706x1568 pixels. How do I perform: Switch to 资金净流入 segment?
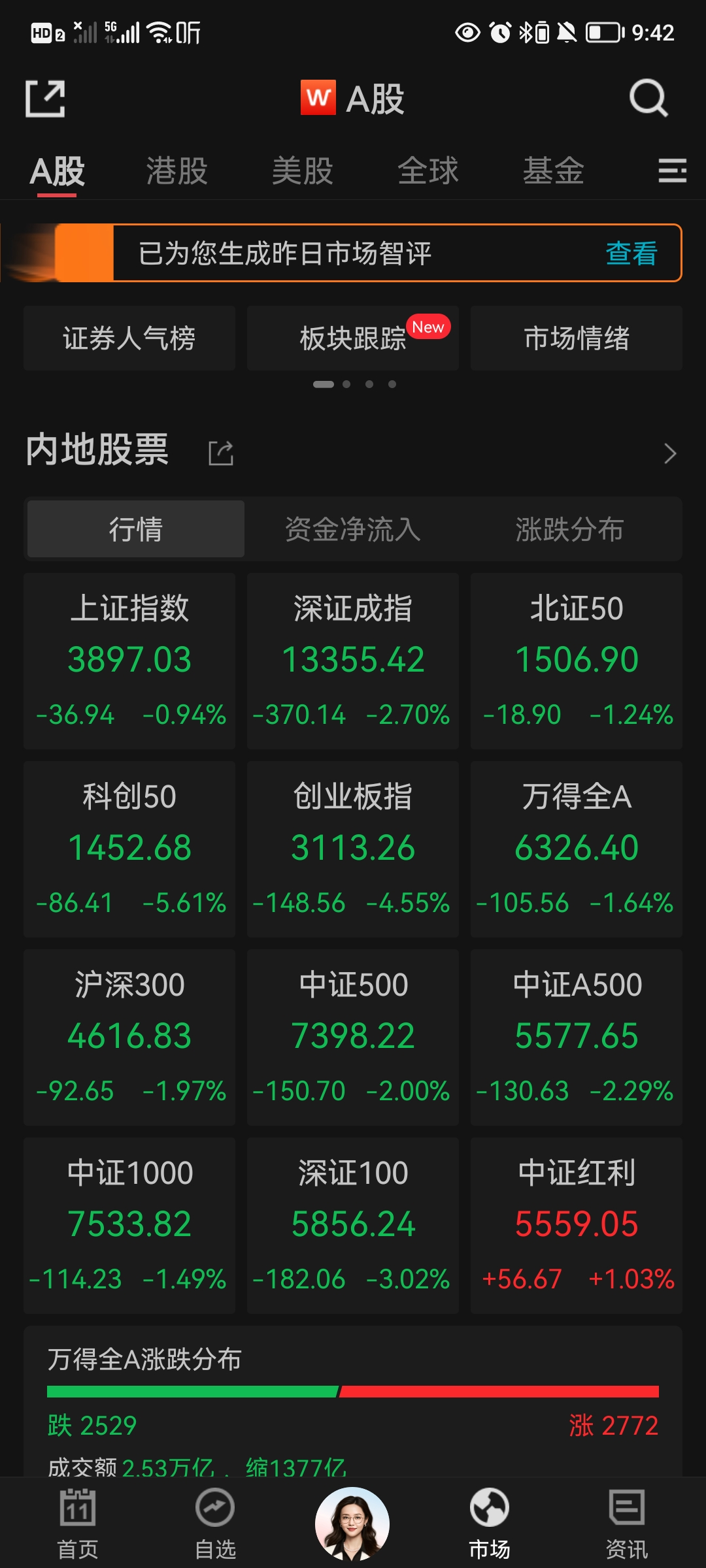click(x=353, y=529)
